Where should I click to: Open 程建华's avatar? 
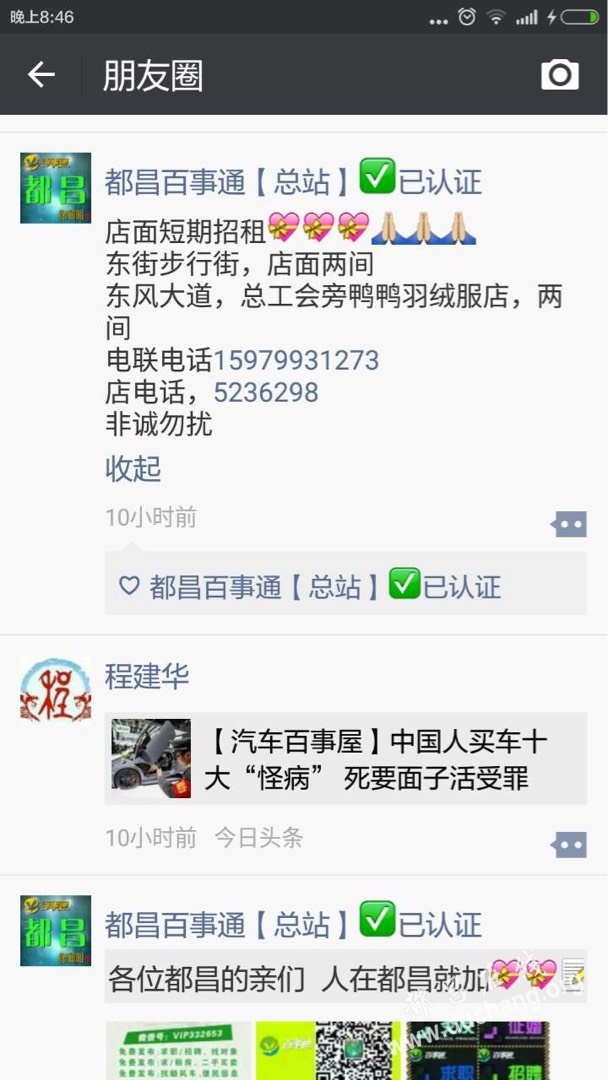[x=55, y=690]
